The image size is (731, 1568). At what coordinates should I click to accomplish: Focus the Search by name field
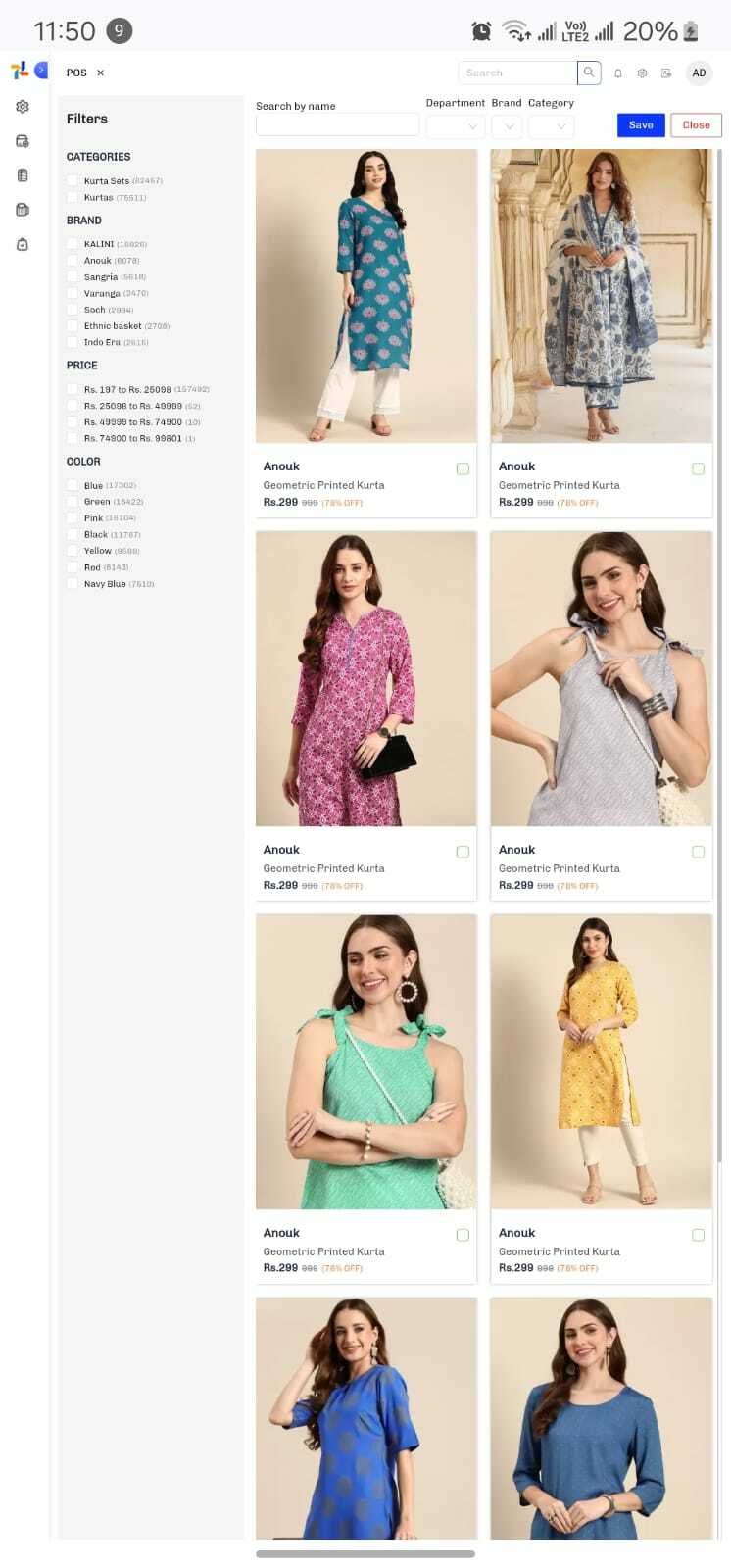pos(337,125)
